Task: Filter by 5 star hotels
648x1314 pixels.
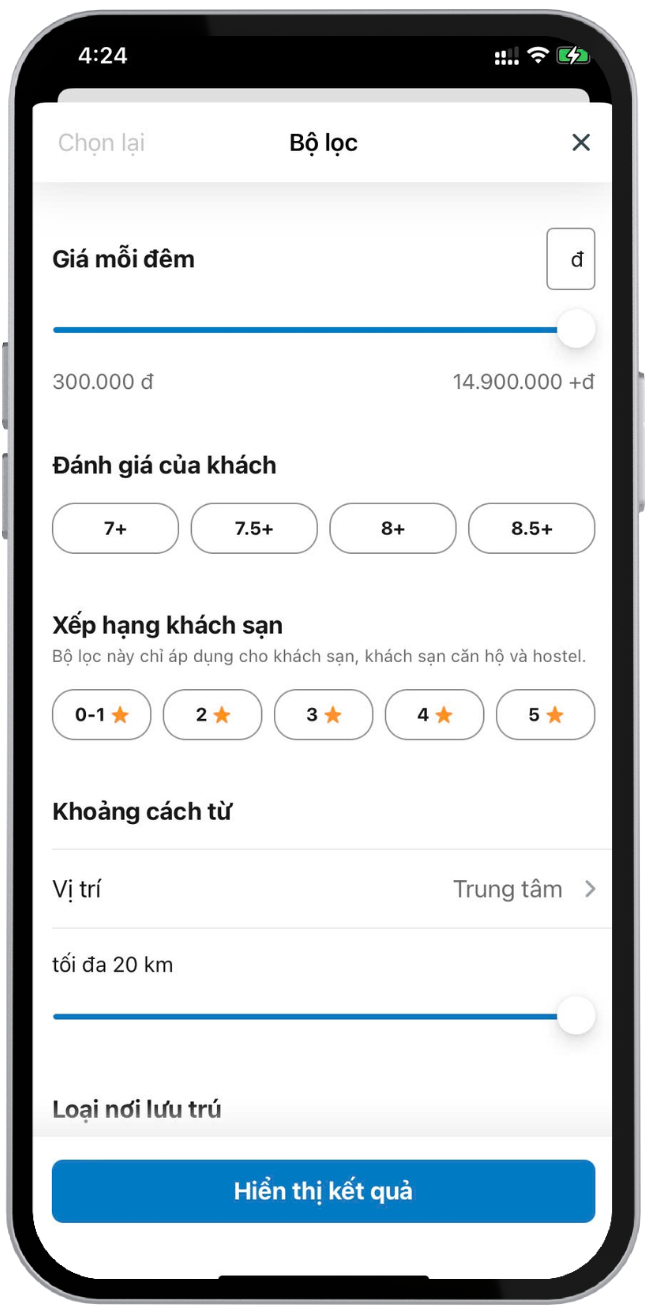Action: (545, 715)
